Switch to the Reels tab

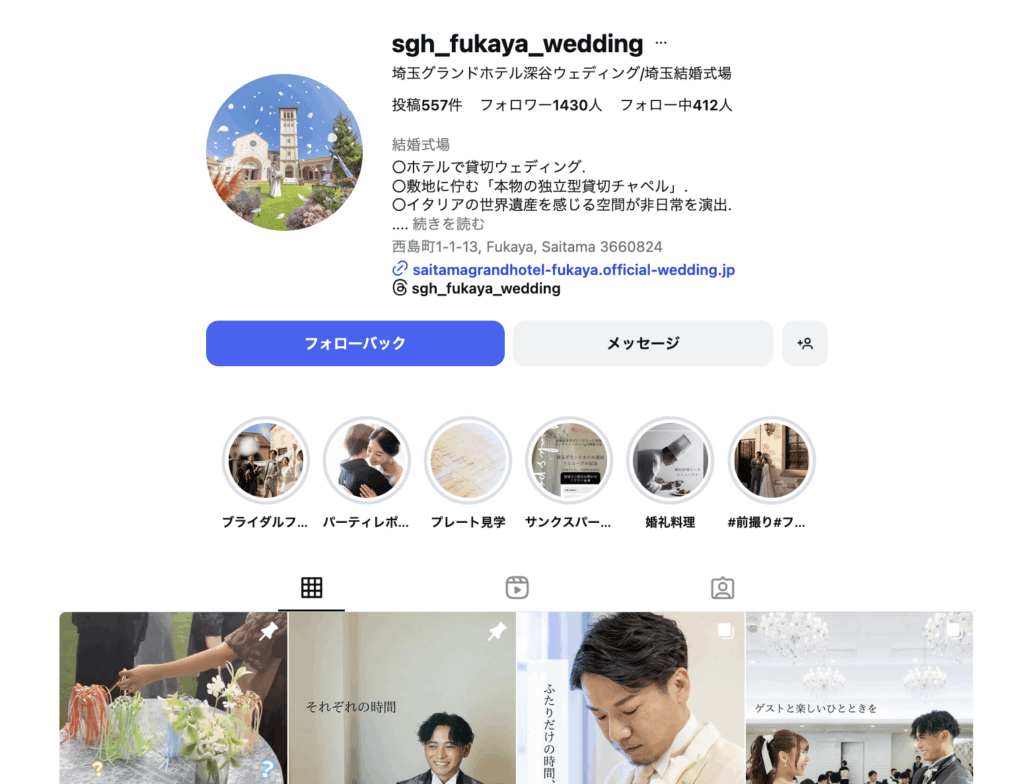pos(517,588)
